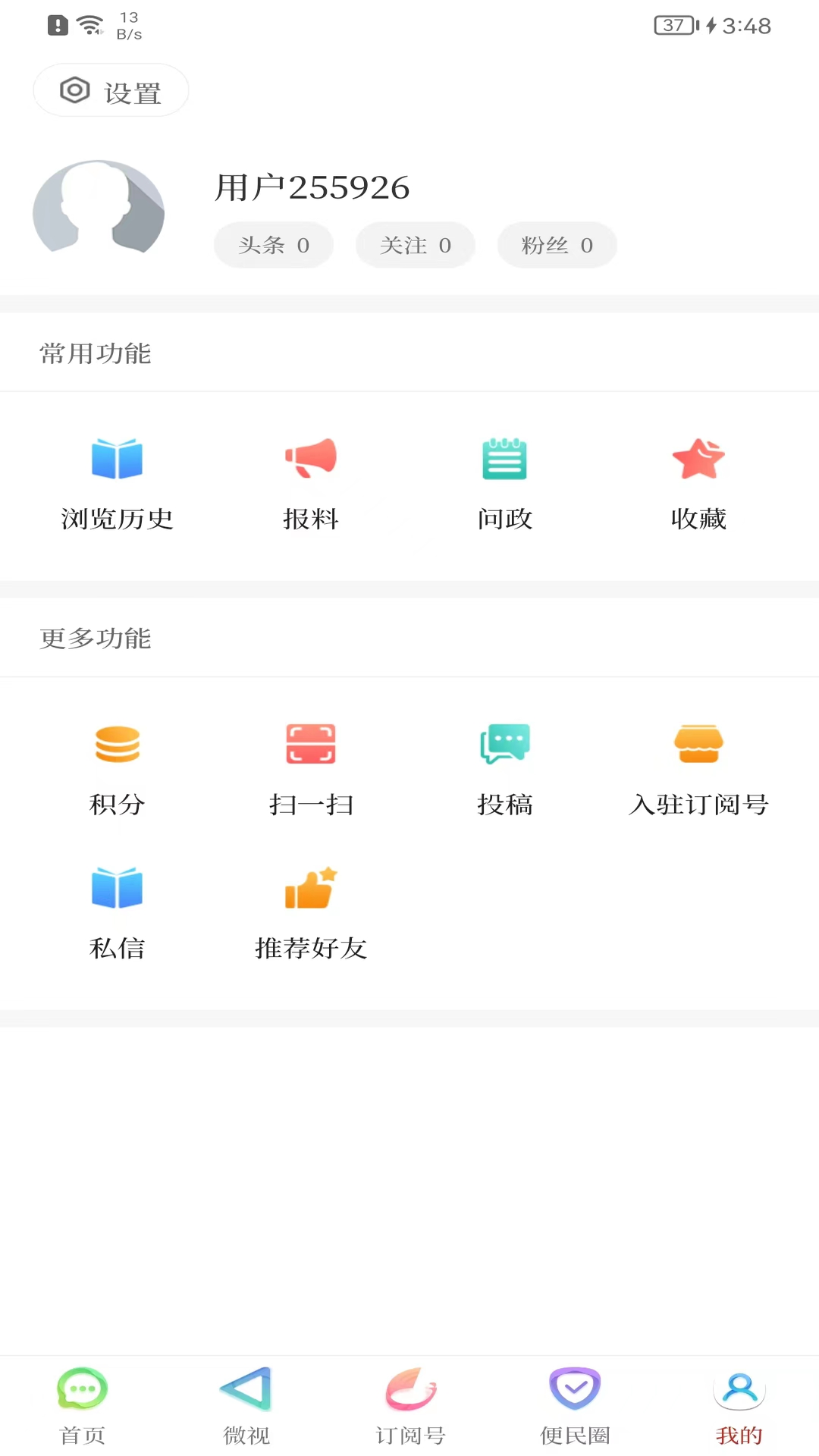Launch 扫一扫 scan icon
819x1456 pixels.
coord(311,744)
